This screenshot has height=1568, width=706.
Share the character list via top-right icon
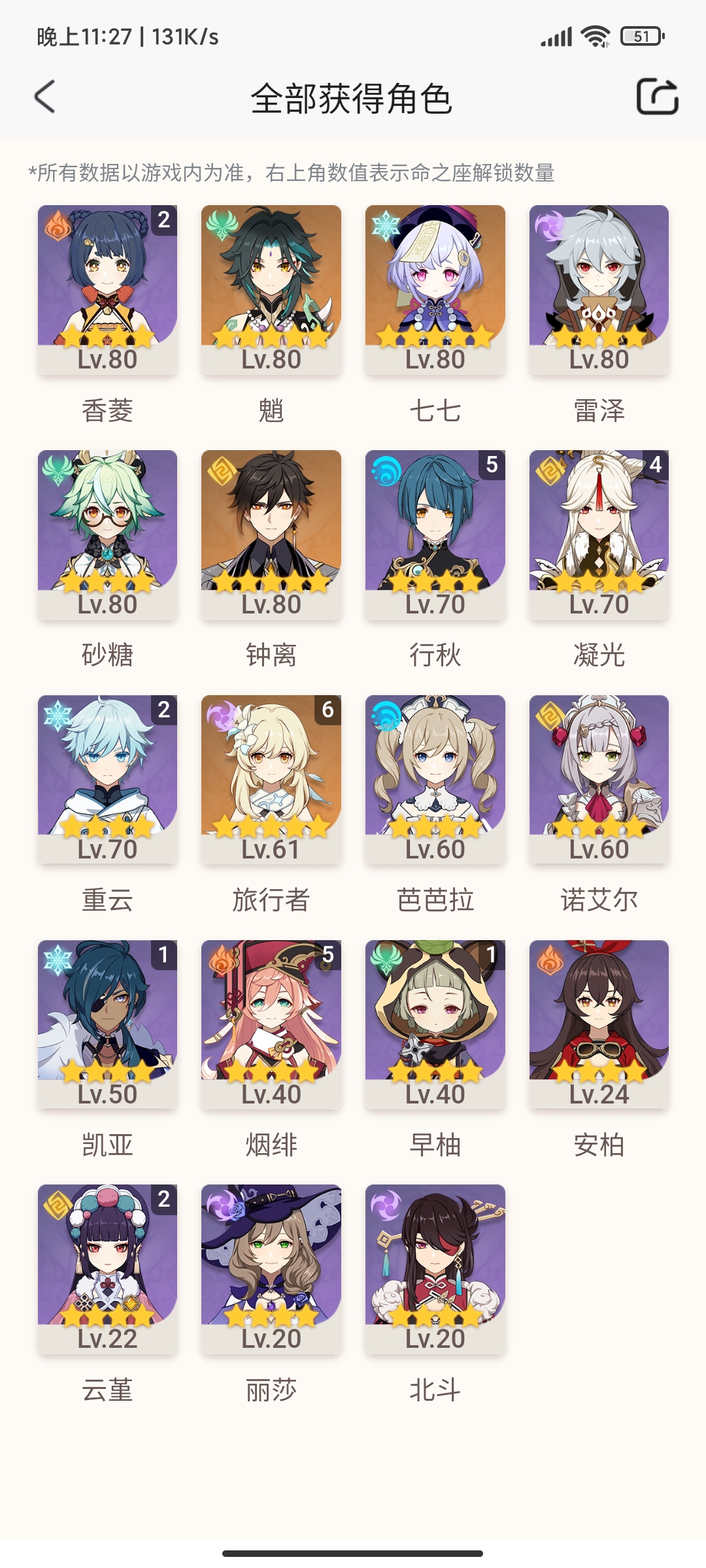(657, 97)
